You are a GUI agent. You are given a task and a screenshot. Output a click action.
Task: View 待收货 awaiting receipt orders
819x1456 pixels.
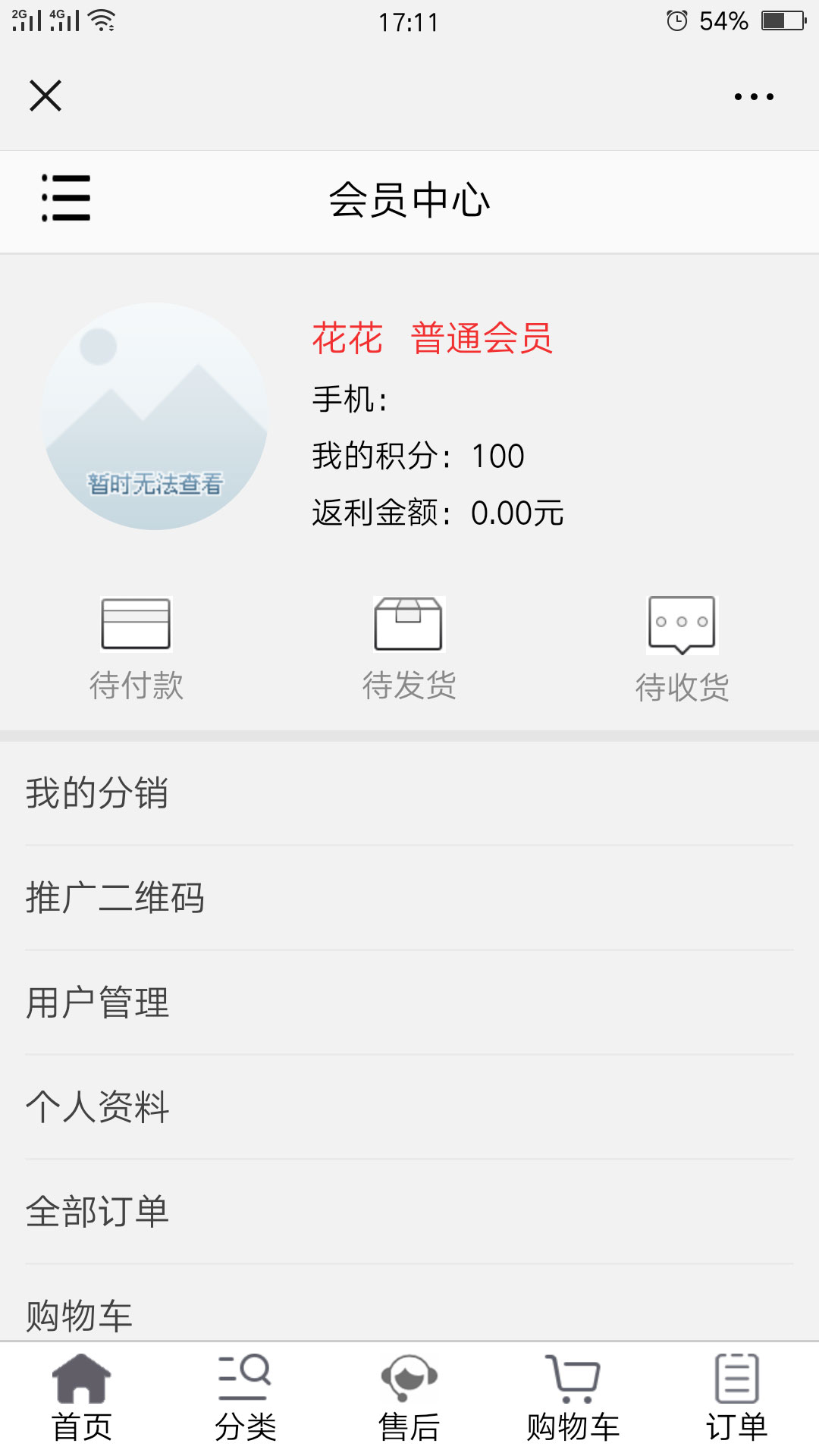(682, 650)
